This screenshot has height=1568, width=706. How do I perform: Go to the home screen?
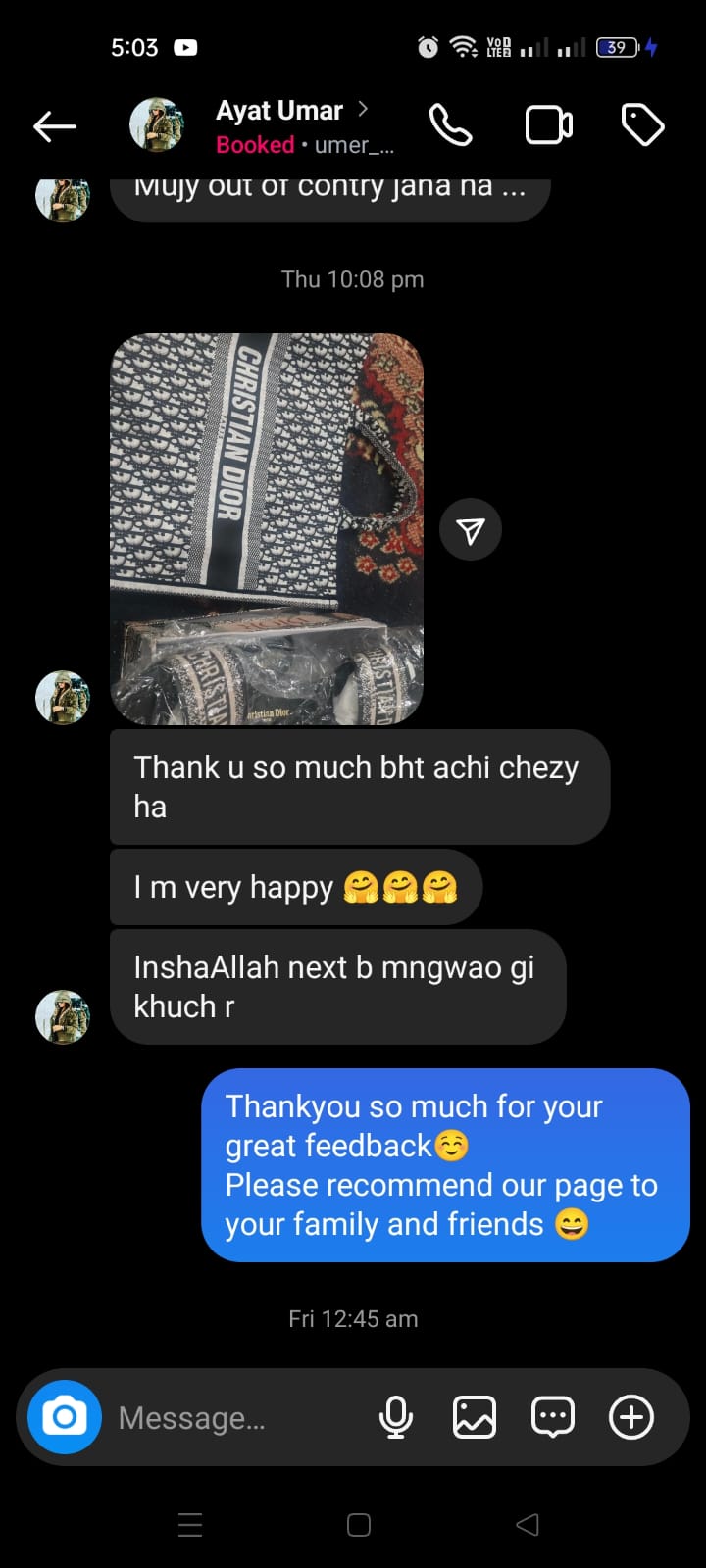coord(359,1525)
